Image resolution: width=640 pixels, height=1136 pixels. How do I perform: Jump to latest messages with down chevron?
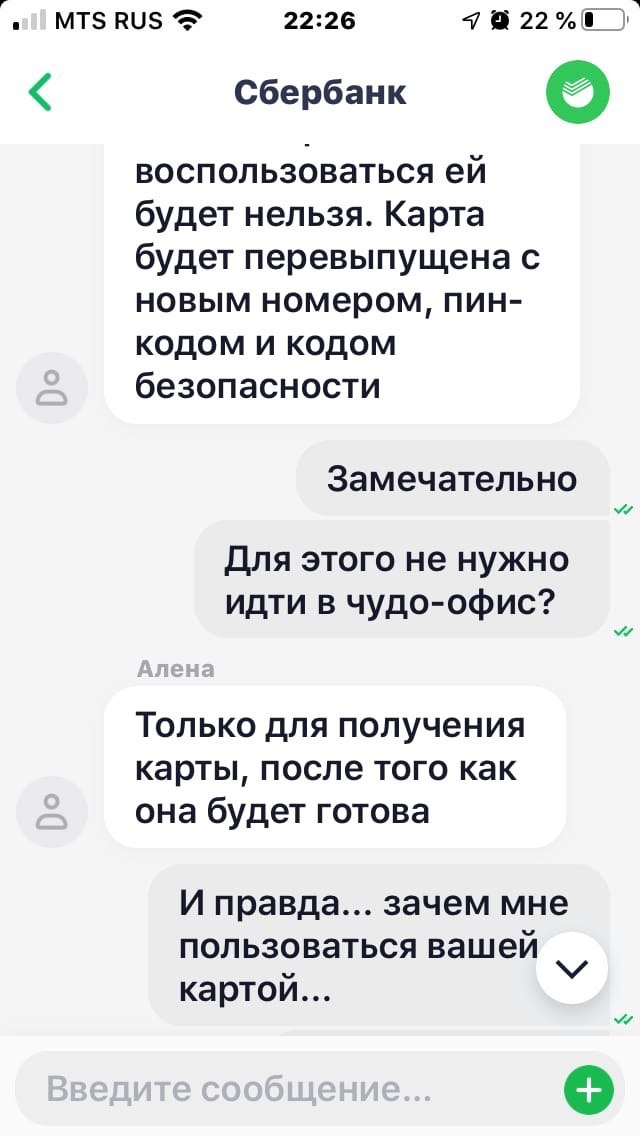point(571,967)
